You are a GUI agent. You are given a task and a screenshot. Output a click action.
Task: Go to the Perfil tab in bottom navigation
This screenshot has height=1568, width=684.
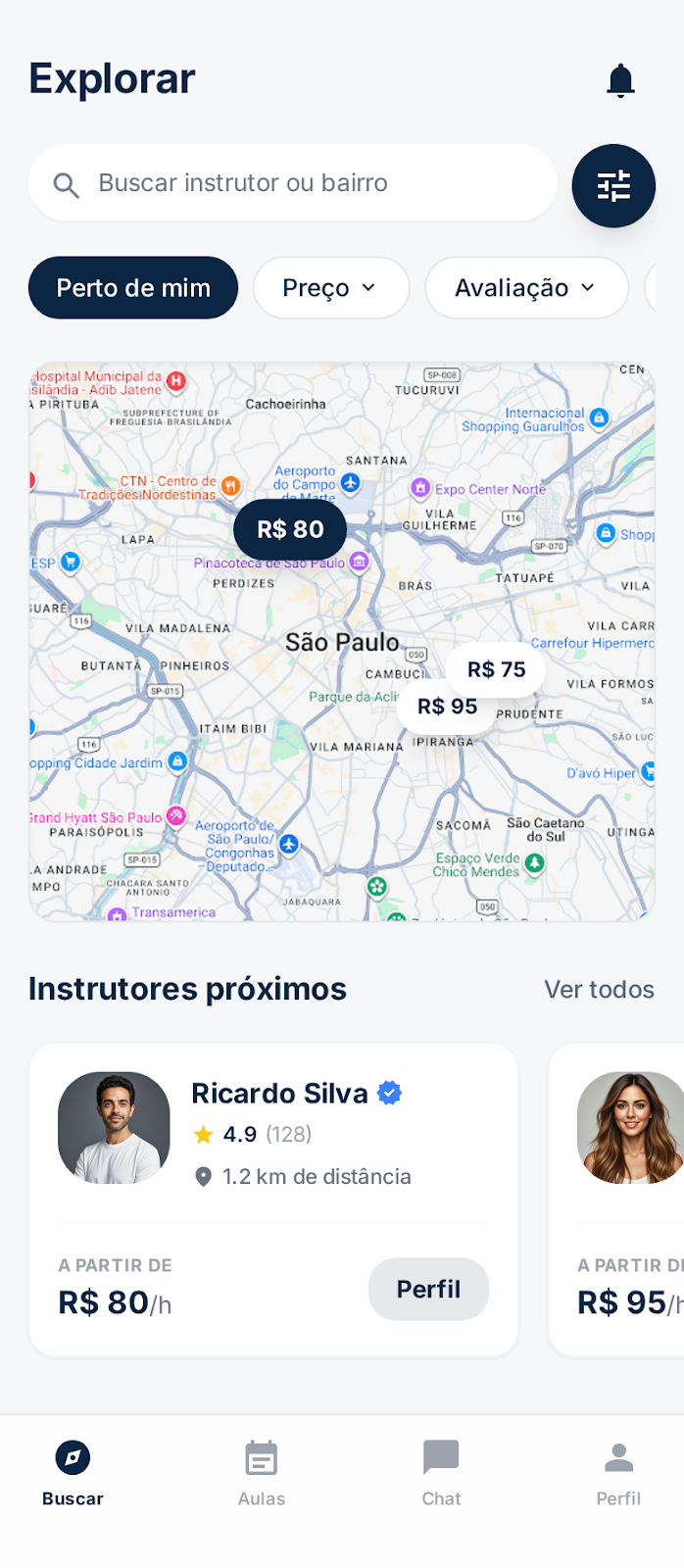[x=618, y=1472]
